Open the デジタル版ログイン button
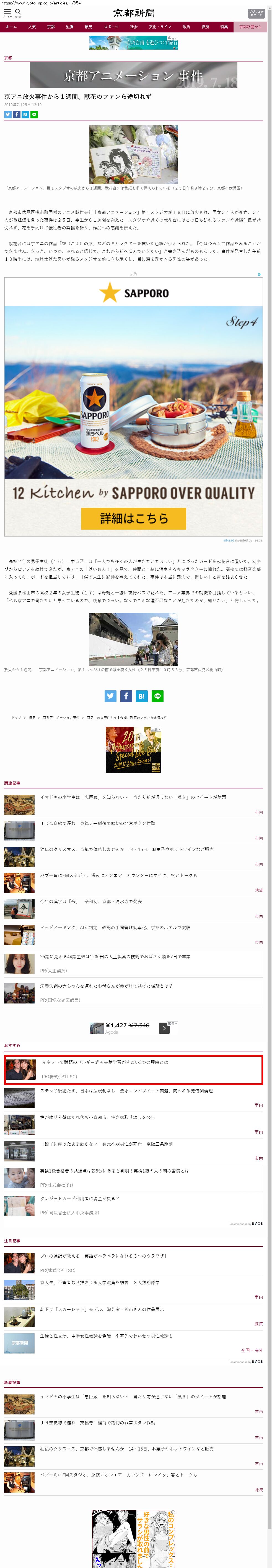 [256, 13]
